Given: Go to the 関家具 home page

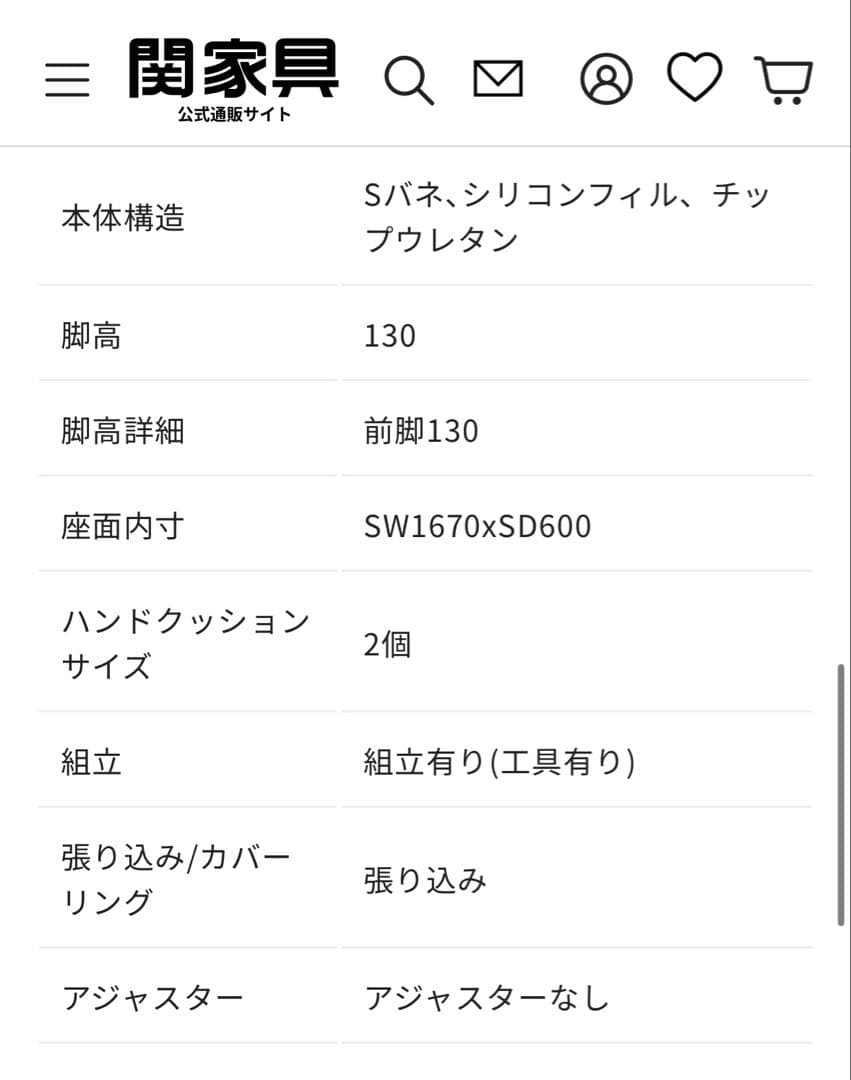Looking at the screenshot, I should (233, 79).
